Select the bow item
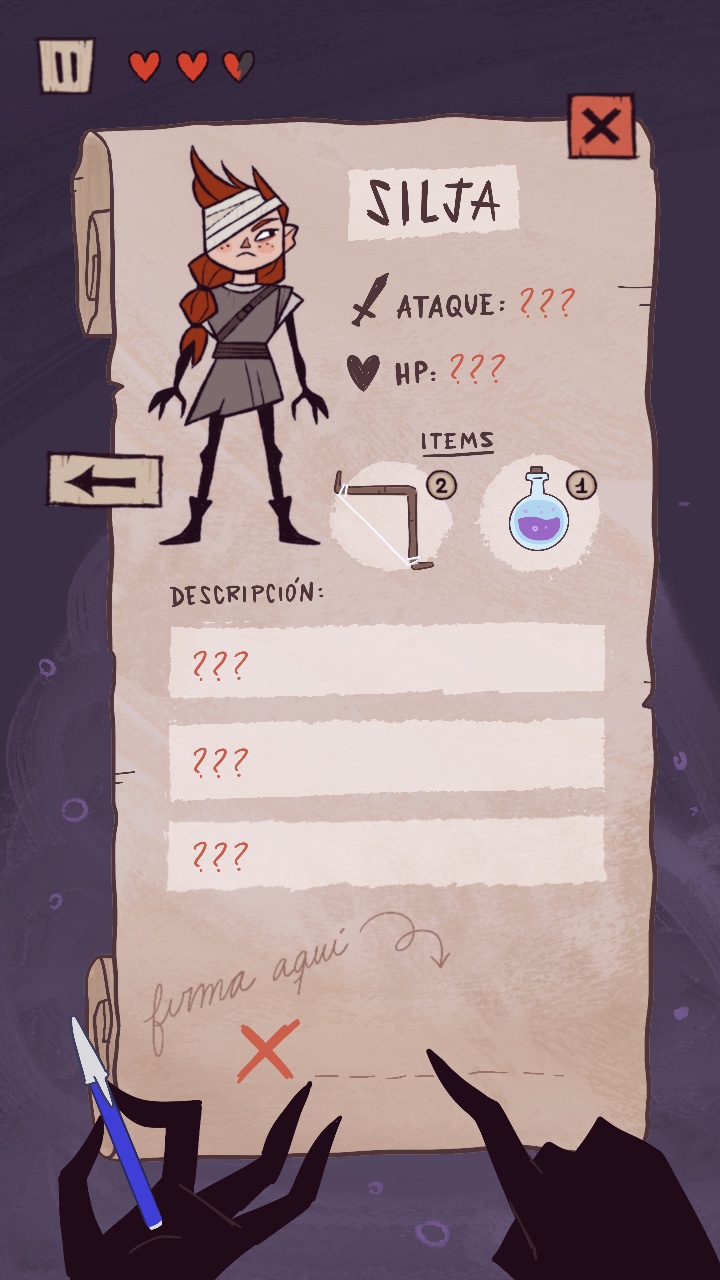The width and height of the screenshot is (720, 1280). [x=390, y=517]
